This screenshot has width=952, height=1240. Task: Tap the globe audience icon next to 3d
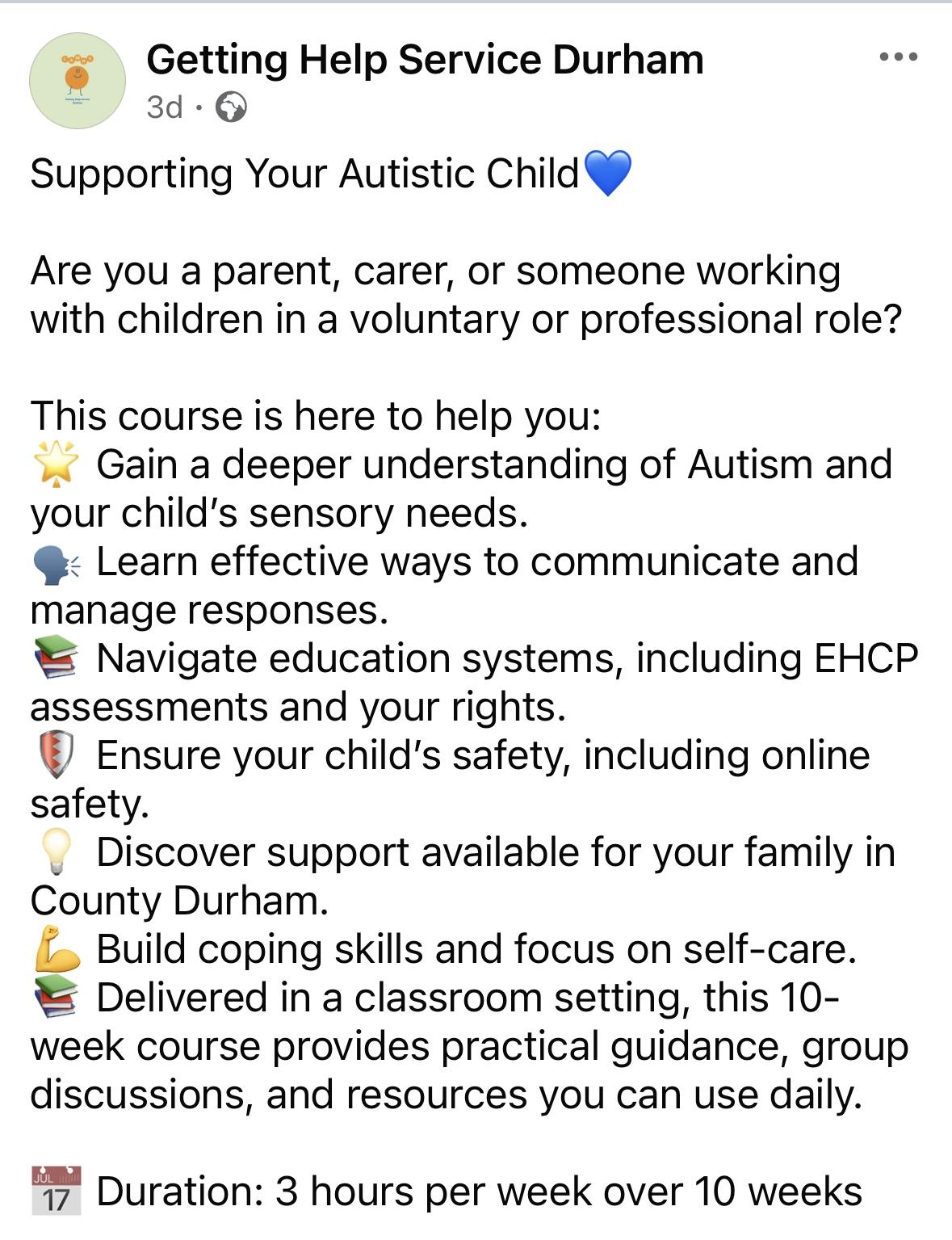(231, 107)
